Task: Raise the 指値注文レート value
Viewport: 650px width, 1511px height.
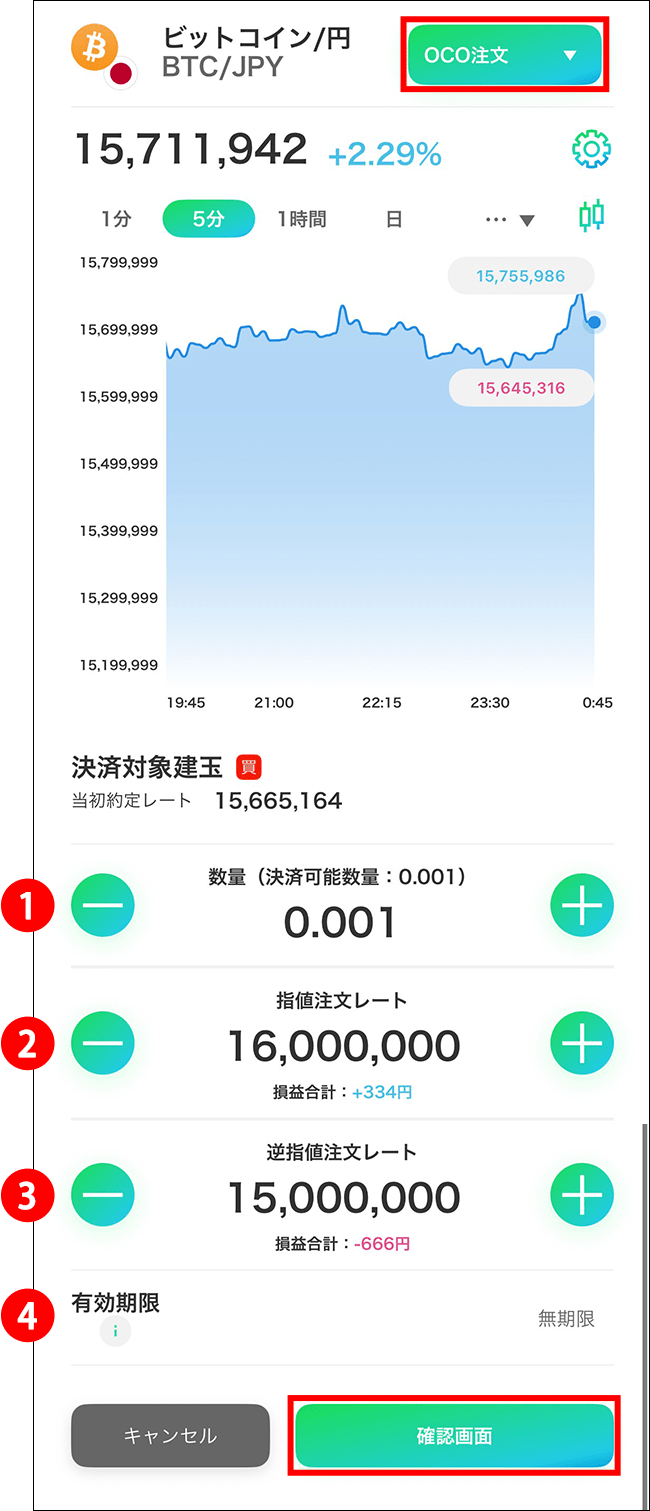Action: click(x=582, y=1043)
